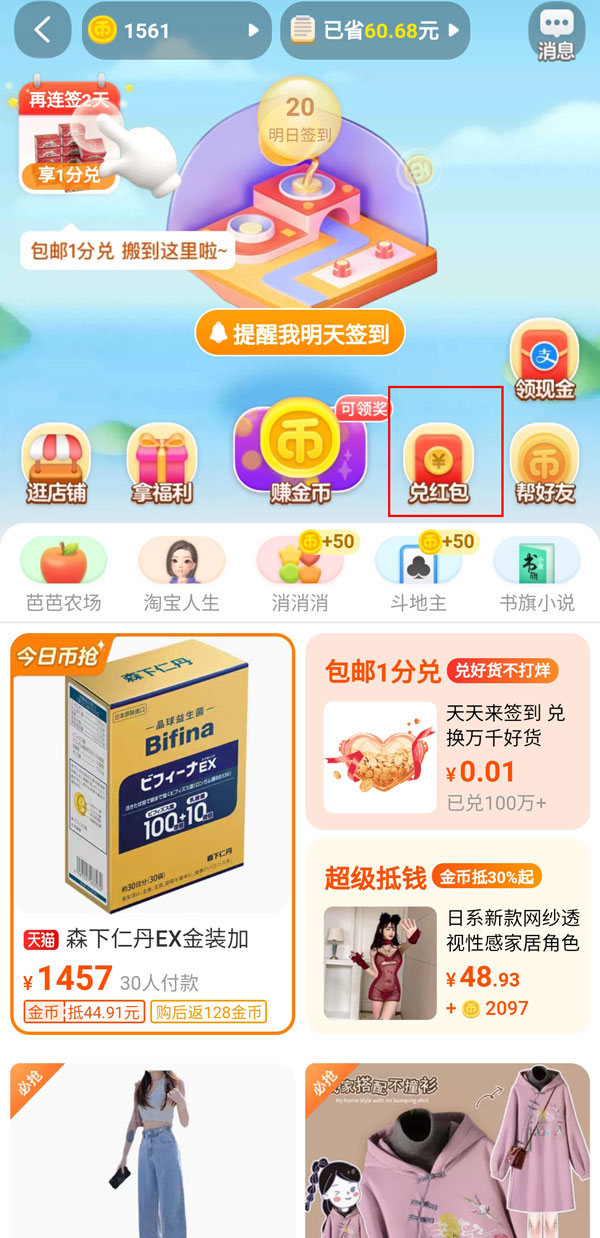This screenshot has height=1238, width=600.
Task: Launch 芭芭农场 farm game
Action: [64, 574]
